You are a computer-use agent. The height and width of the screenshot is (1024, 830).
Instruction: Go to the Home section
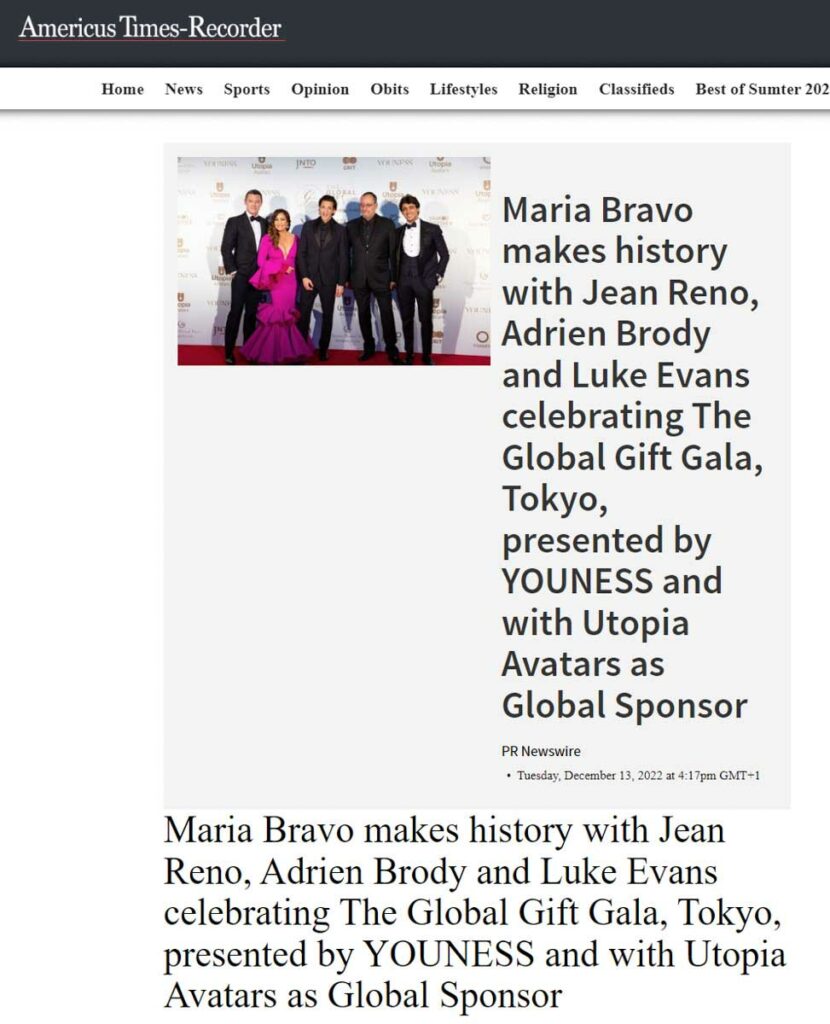(122, 89)
